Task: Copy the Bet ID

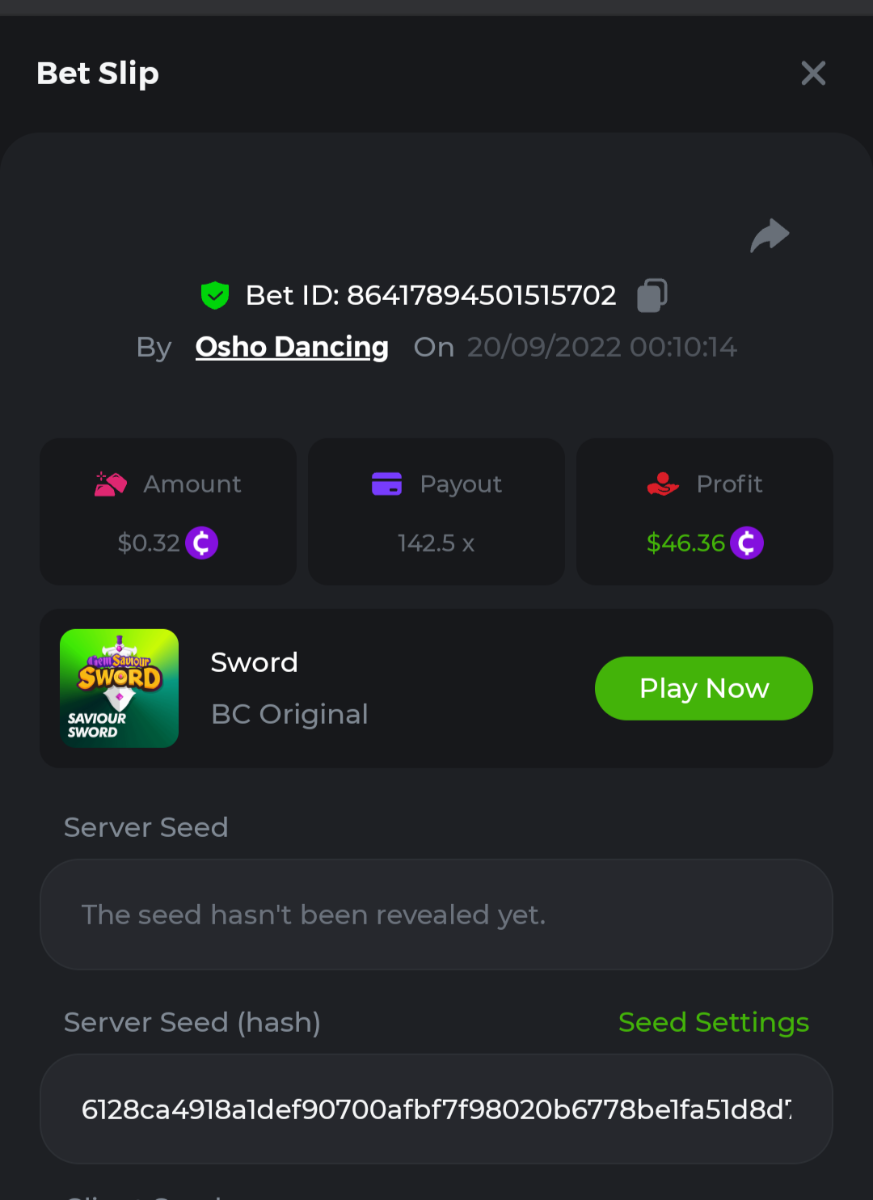Action: (652, 295)
